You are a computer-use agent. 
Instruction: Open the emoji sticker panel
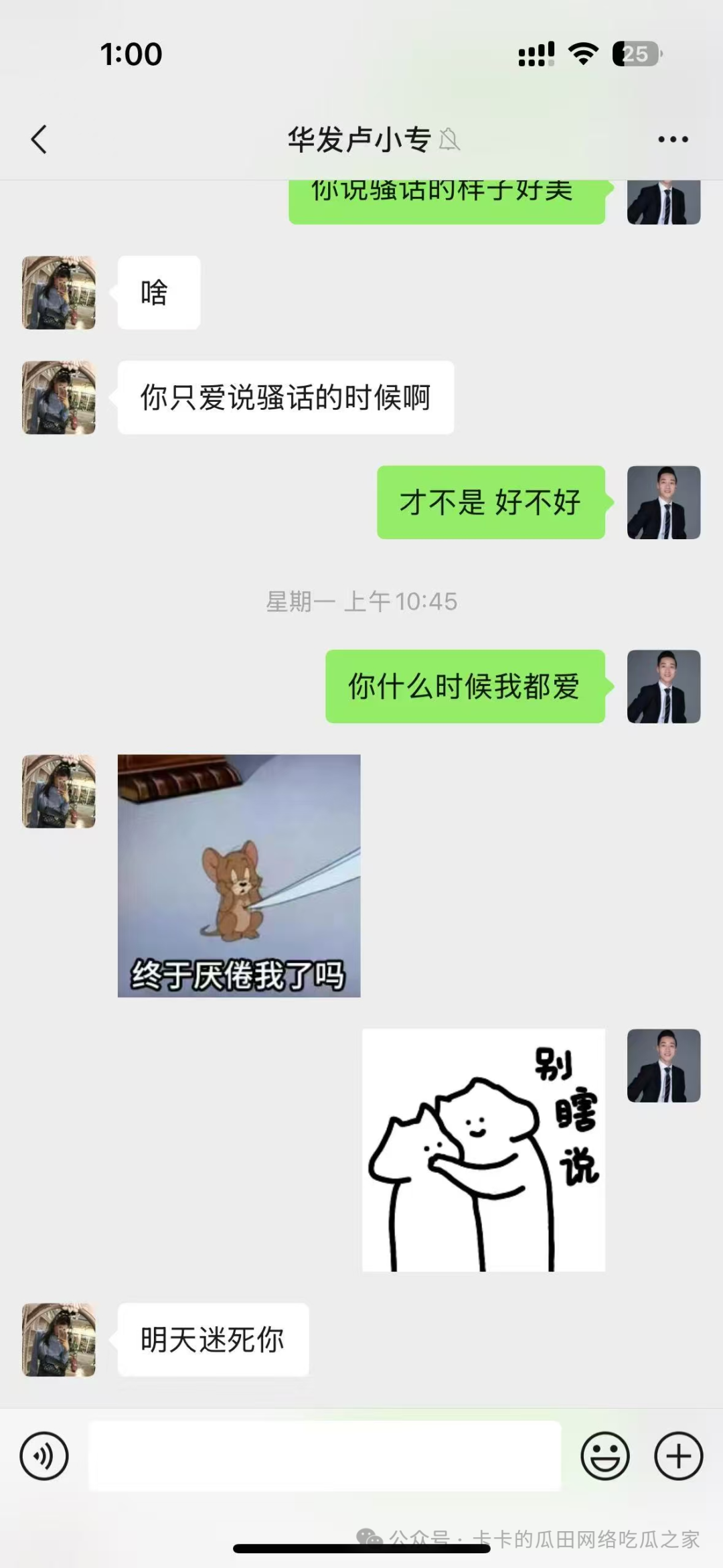pyautogui.click(x=605, y=1456)
